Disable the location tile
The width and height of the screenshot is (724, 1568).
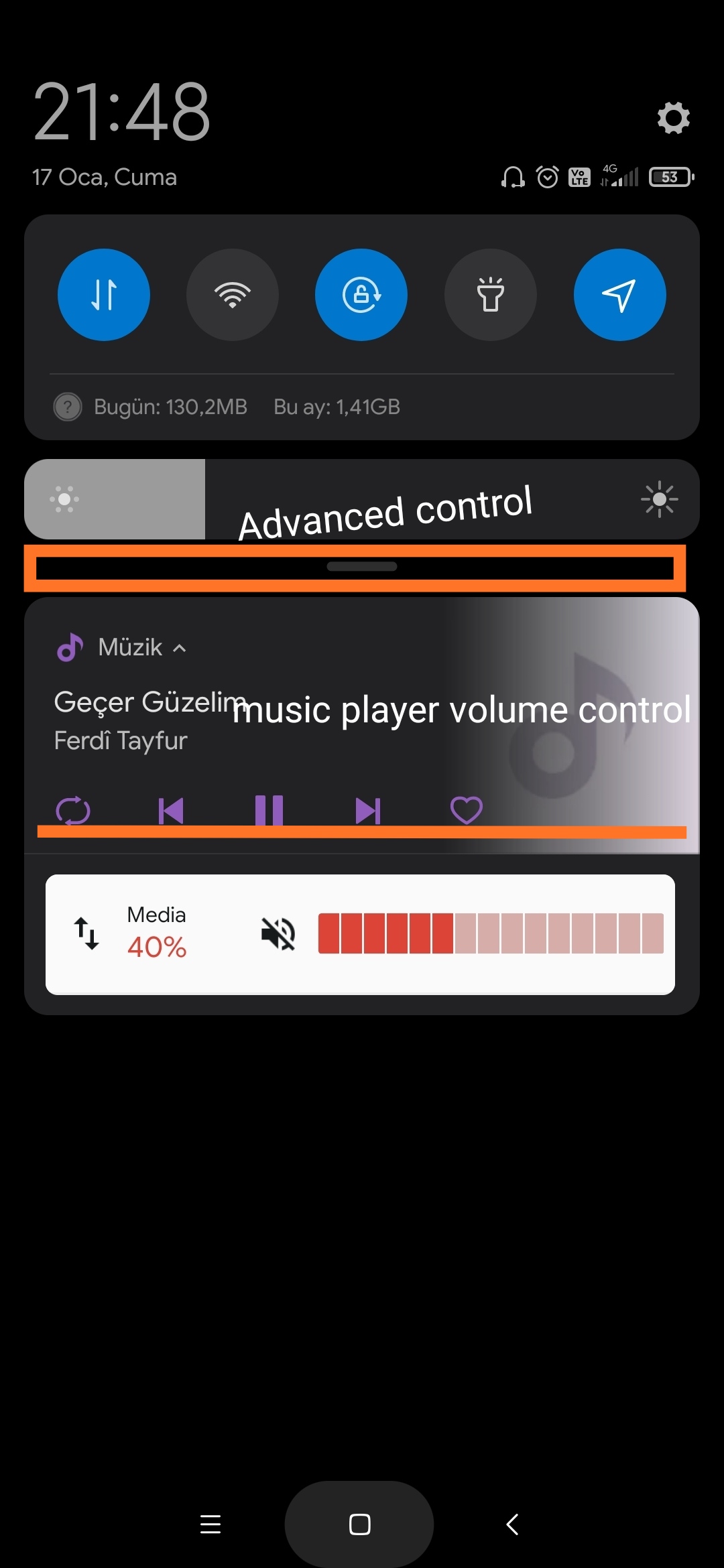619,295
